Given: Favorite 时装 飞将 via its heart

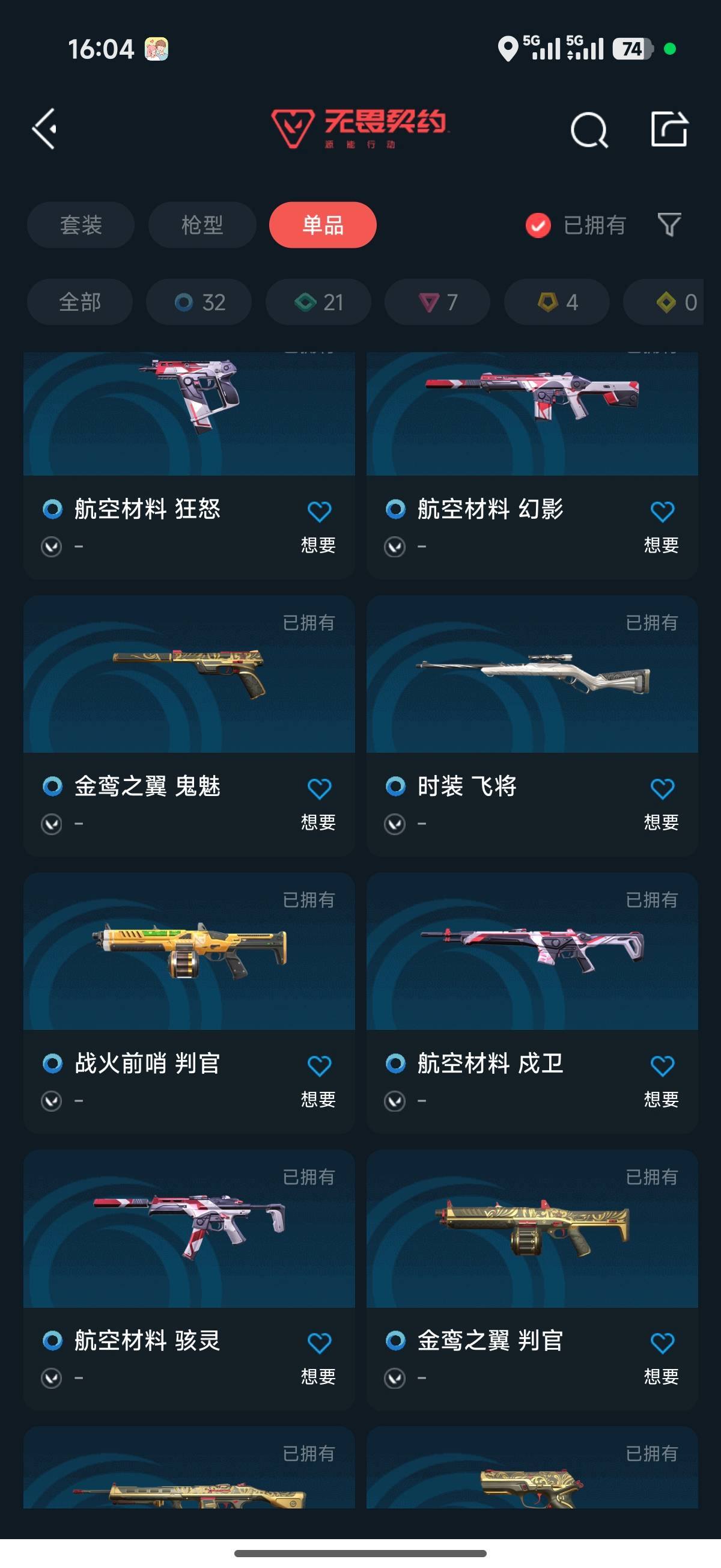Looking at the screenshot, I should (x=663, y=787).
